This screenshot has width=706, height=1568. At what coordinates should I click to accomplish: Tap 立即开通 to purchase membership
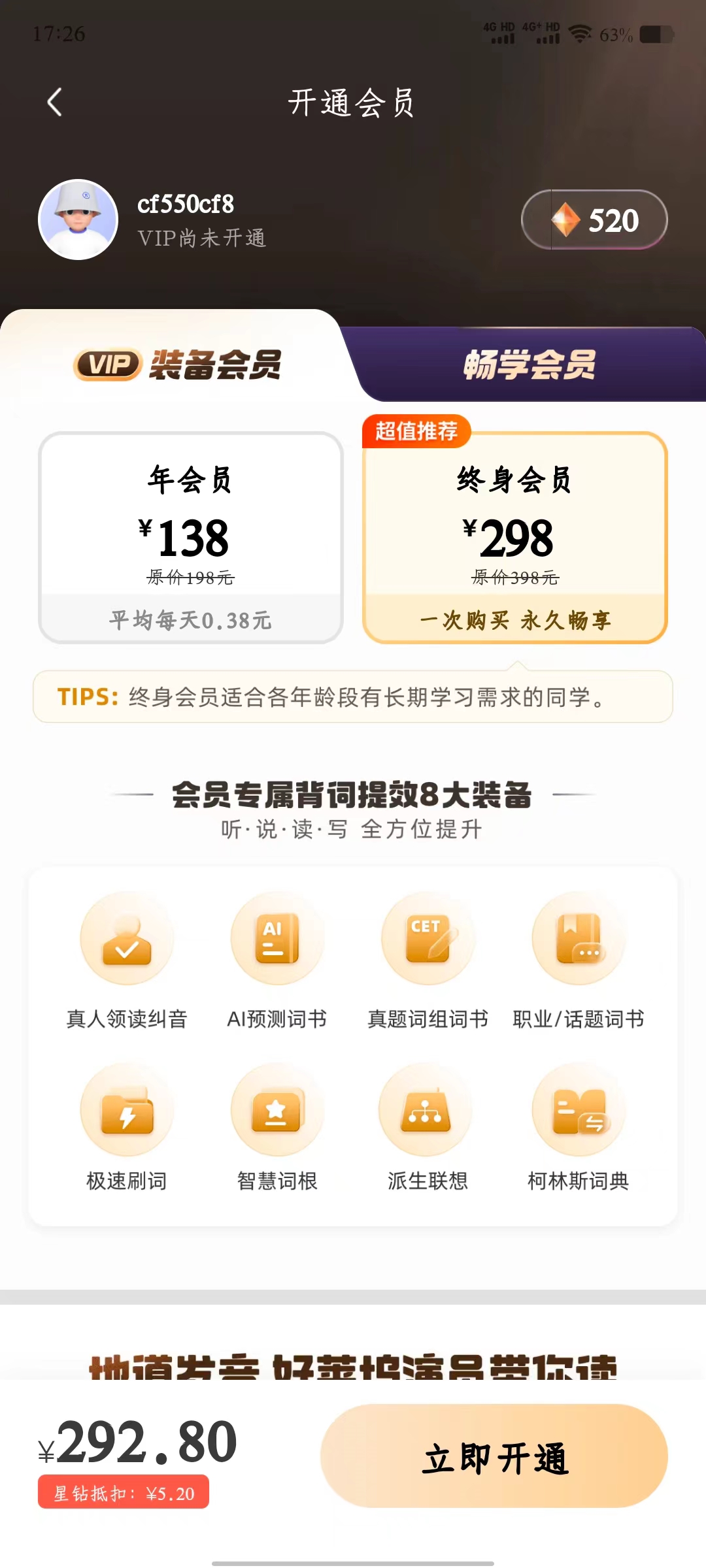coord(494,1456)
